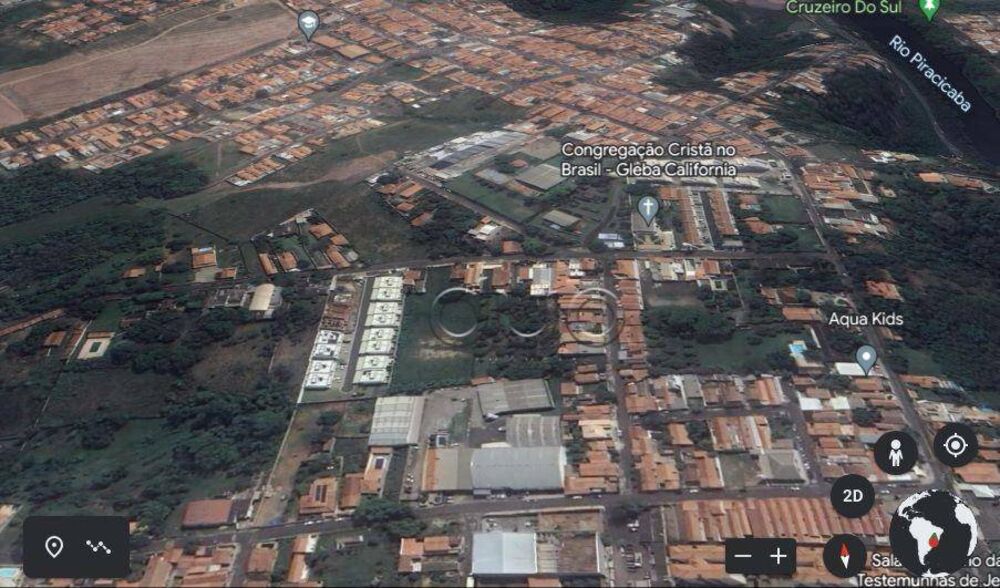
Task: Select the Aqua Kids map pin
Action: click(866, 358)
